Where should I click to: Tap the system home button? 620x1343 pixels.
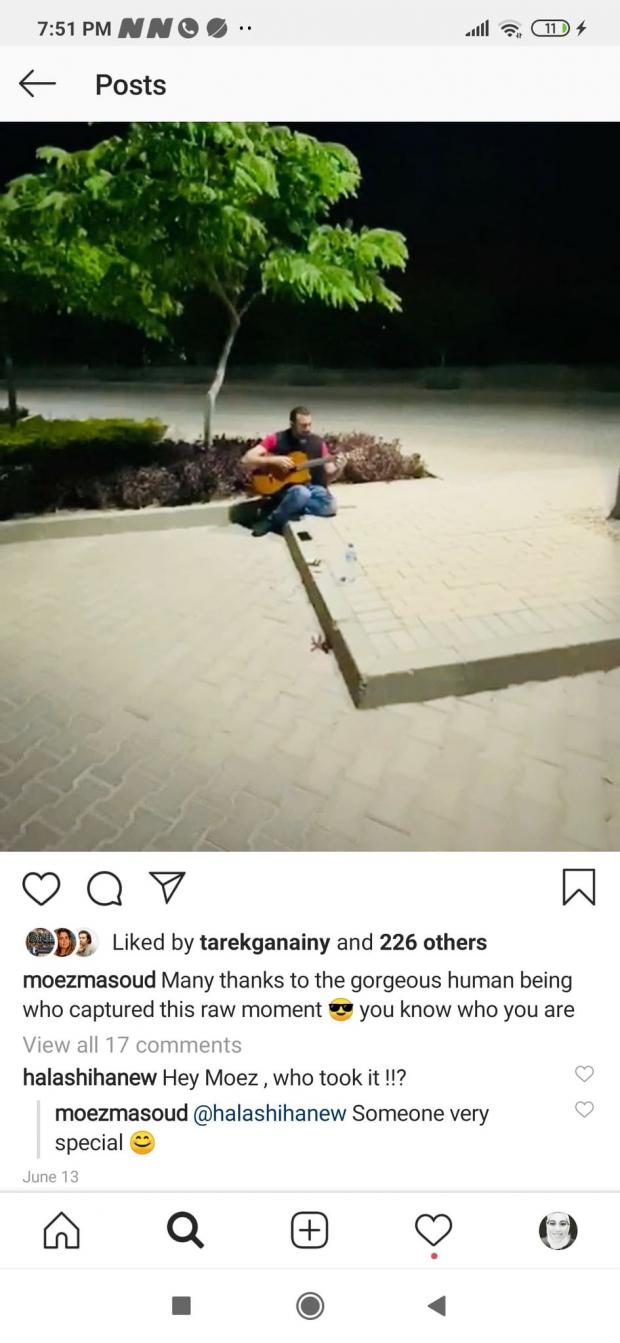coord(310,1305)
